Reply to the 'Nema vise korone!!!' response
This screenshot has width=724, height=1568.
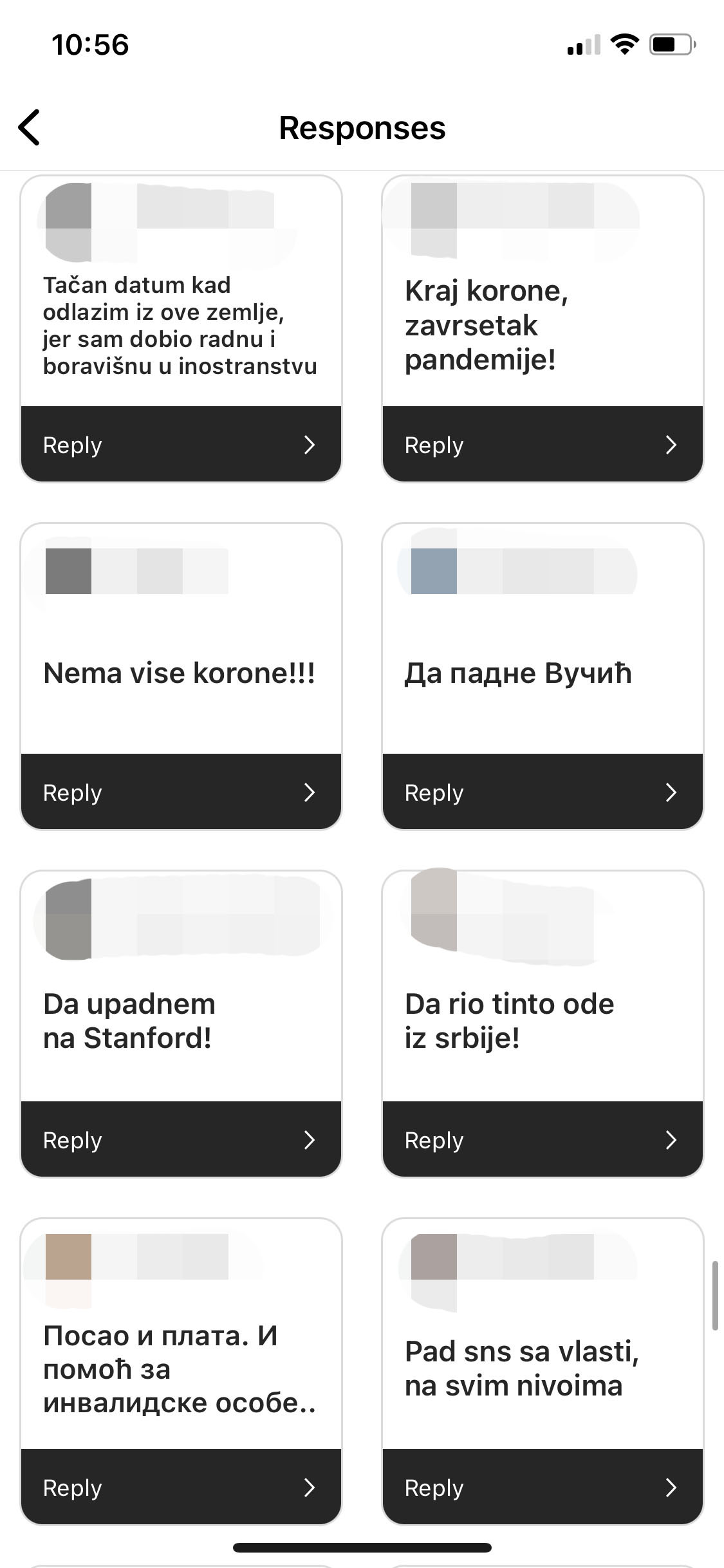click(72, 792)
